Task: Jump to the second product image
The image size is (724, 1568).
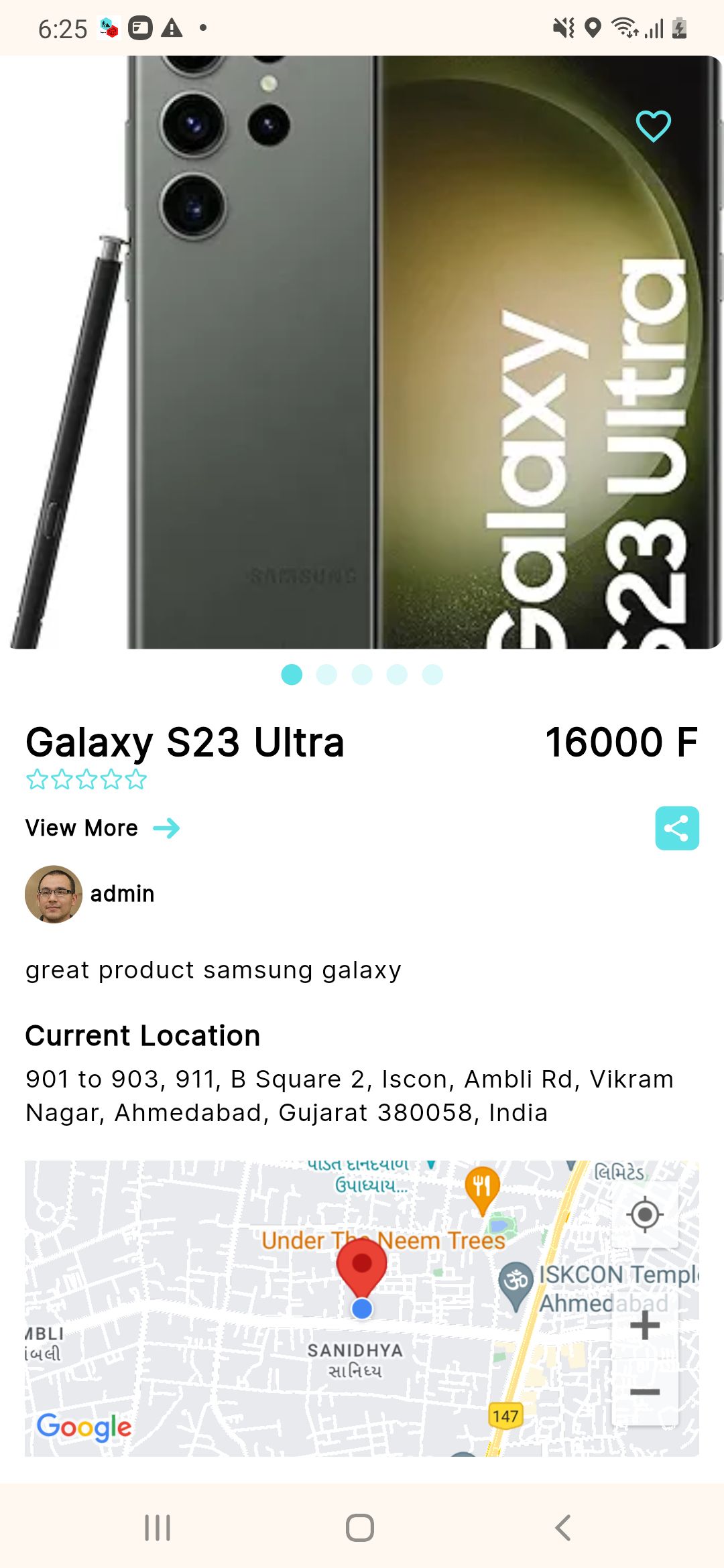Action: coord(326,675)
